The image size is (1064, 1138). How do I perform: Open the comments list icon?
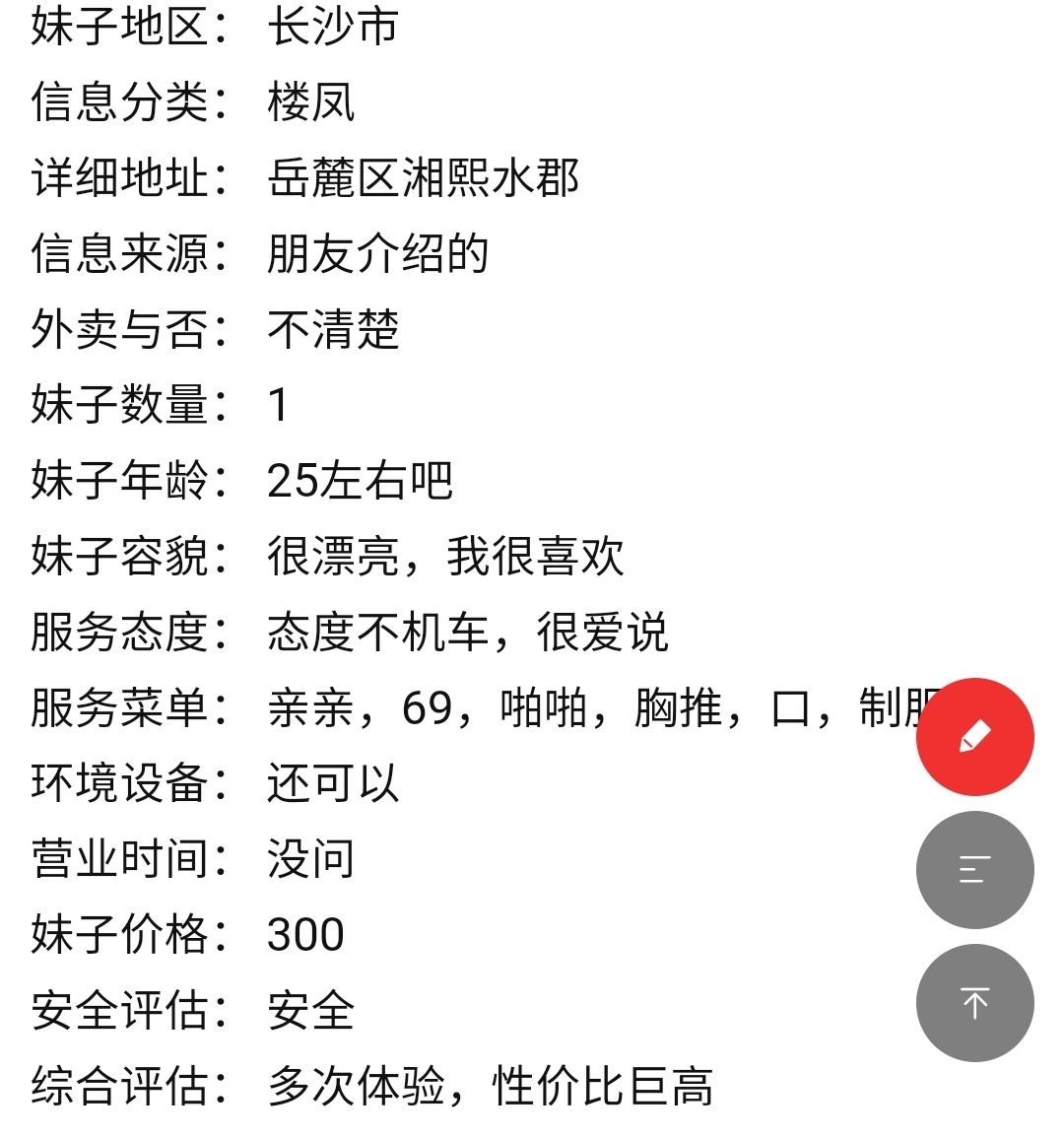click(975, 870)
